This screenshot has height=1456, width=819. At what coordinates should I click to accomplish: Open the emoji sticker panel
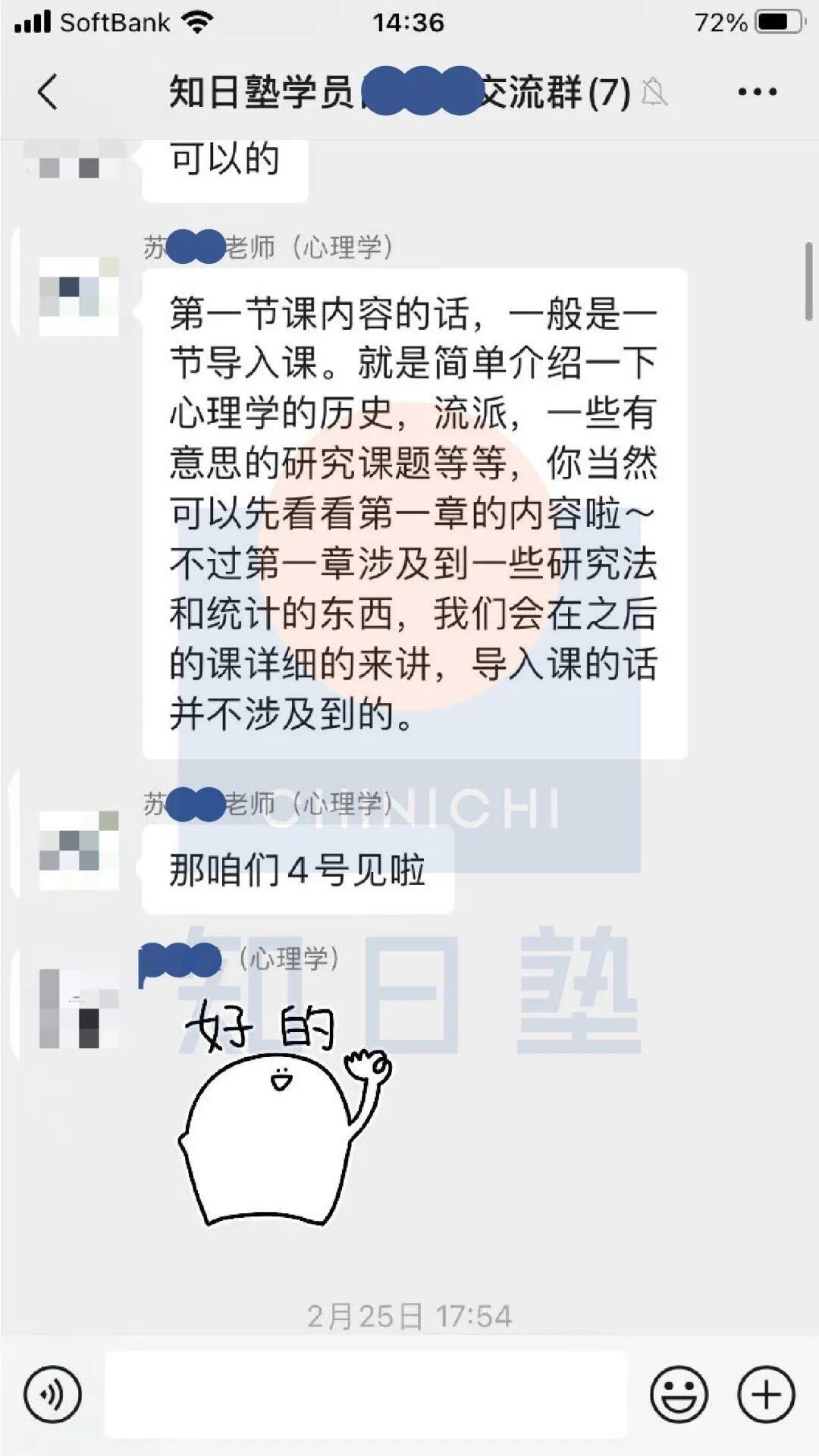(x=679, y=1394)
